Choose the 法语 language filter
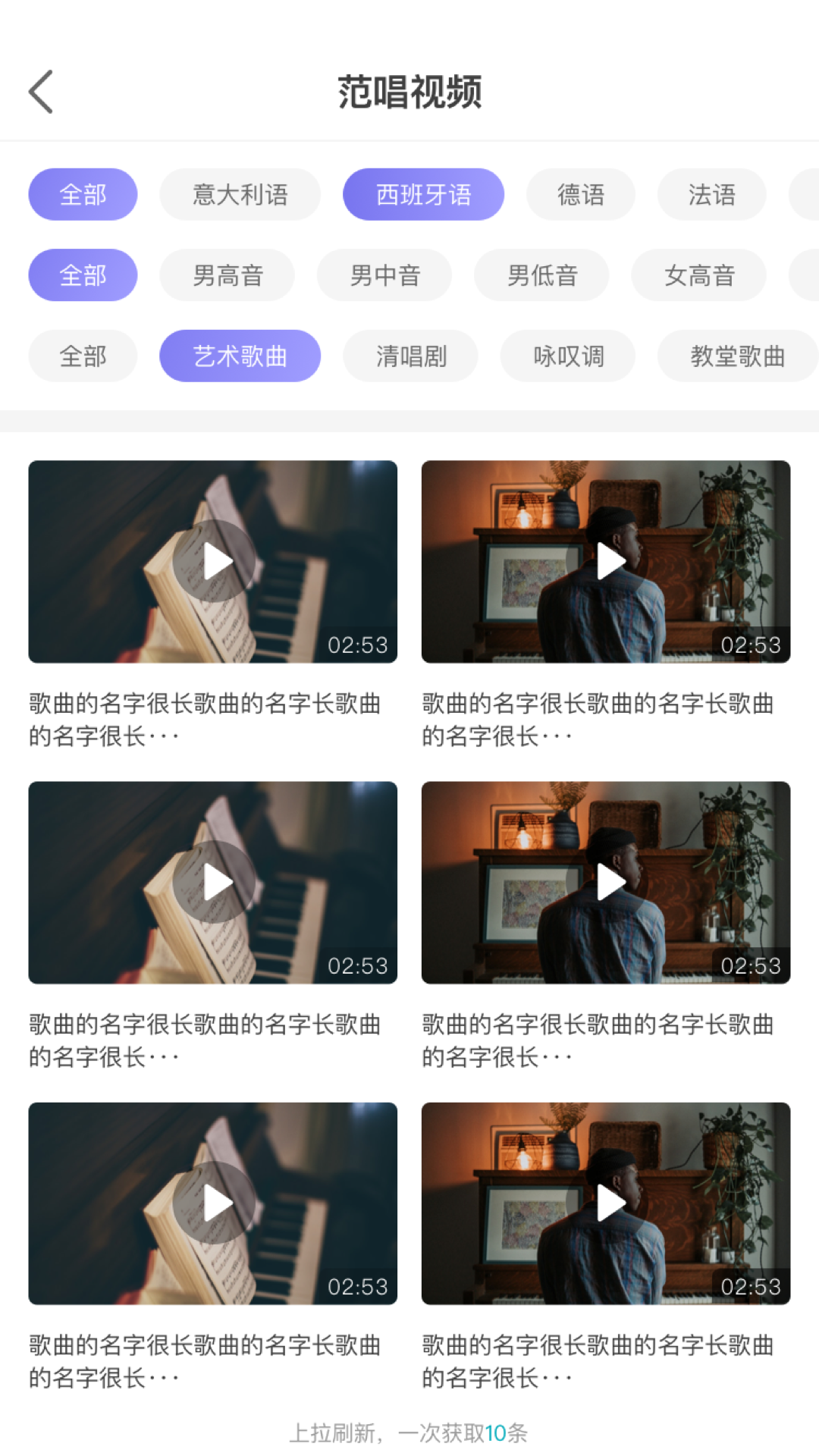 pos(711,195)
